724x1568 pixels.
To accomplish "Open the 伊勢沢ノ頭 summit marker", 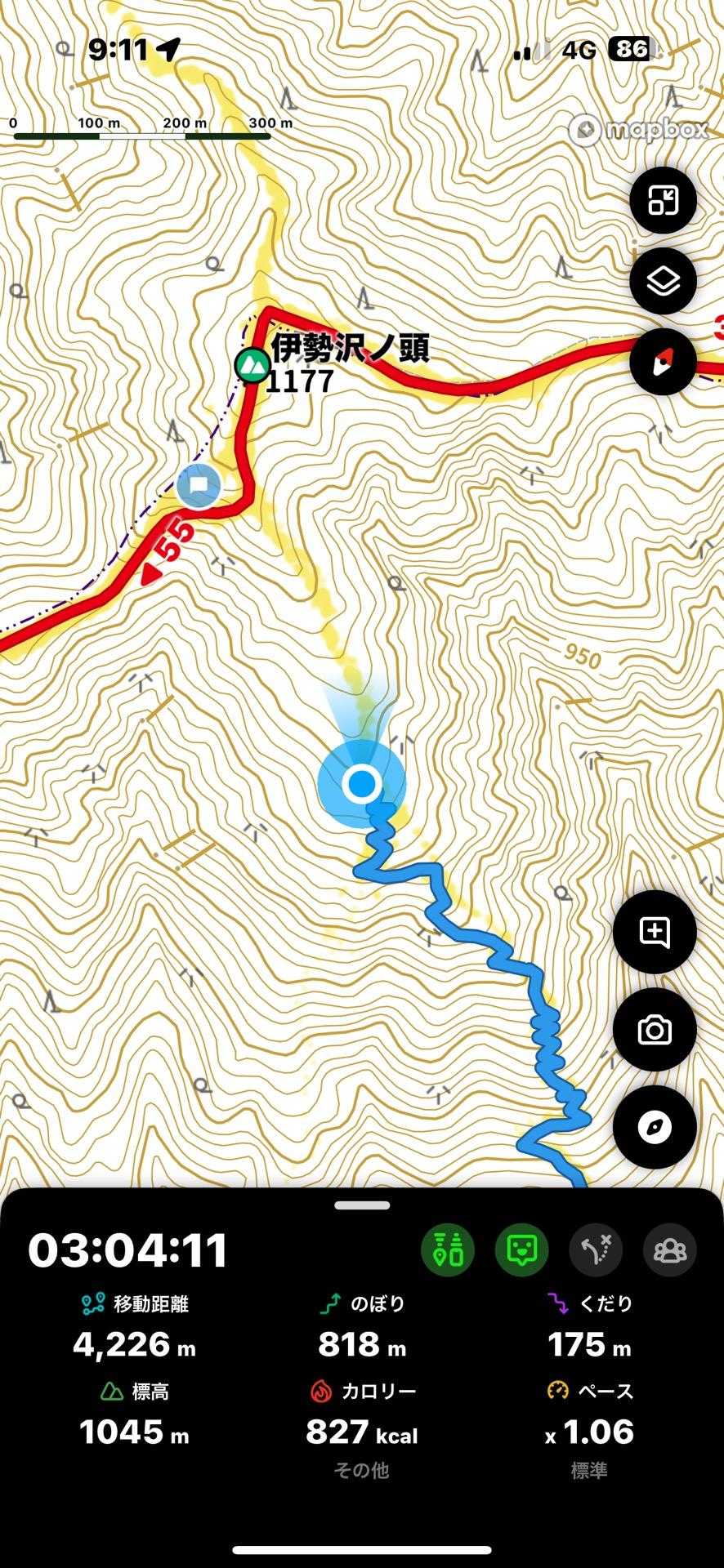I will pos(252,365).
